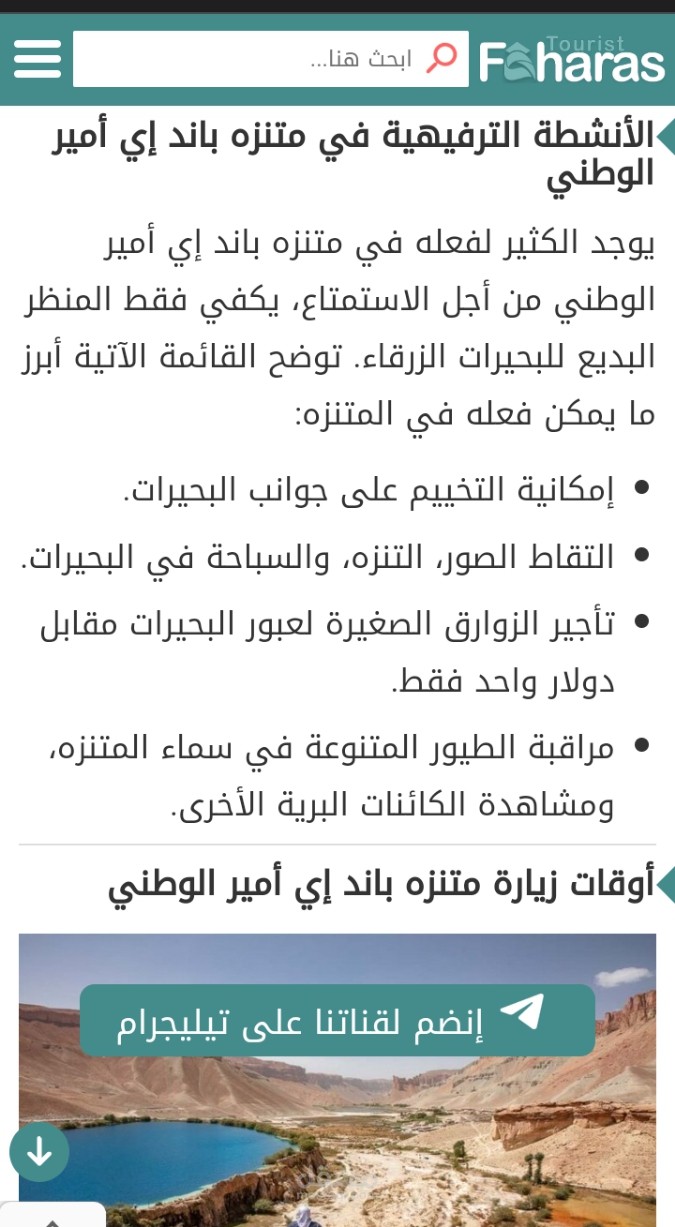Tap the down arrow floating button
This screenshot has height=1227, width=675.
(40, 1153)
